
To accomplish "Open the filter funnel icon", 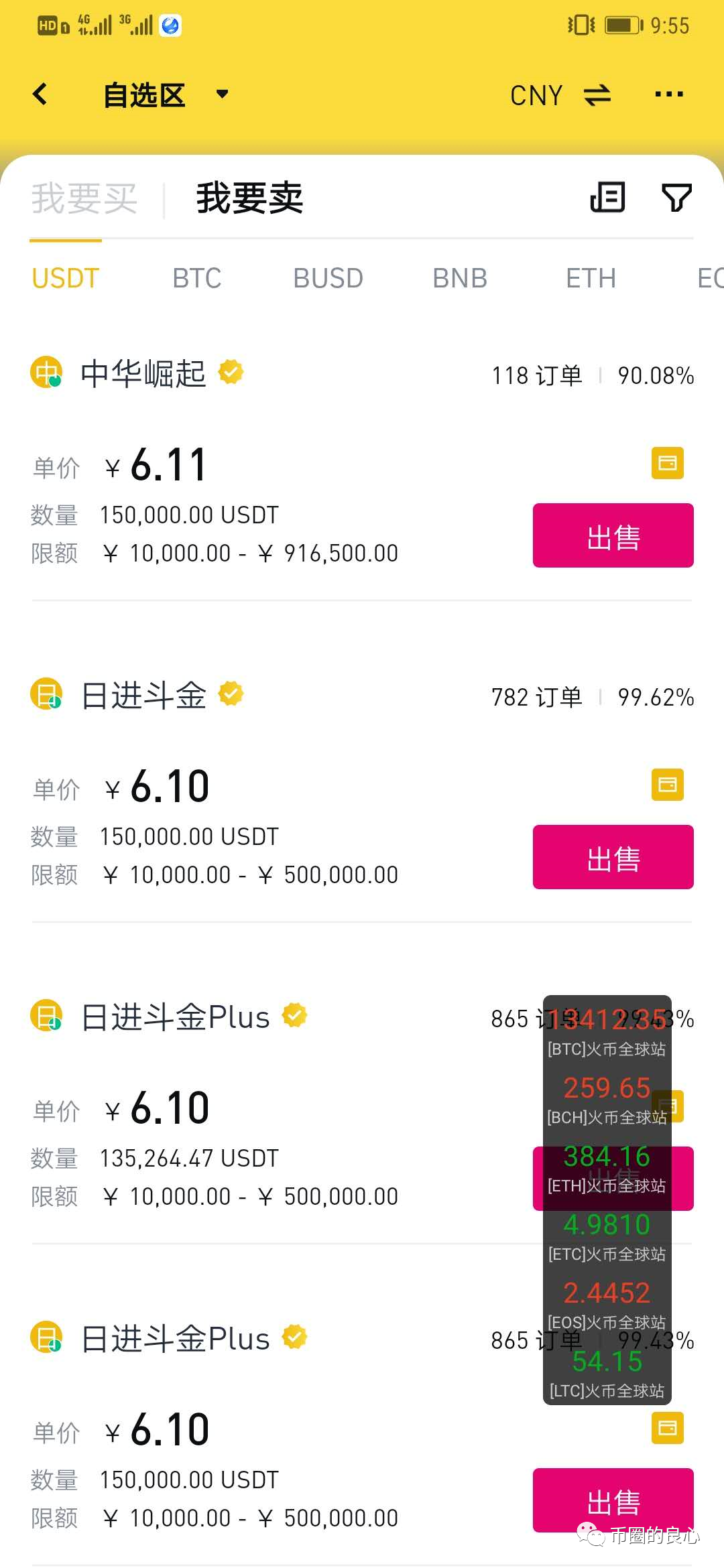I will pos(676,198).
